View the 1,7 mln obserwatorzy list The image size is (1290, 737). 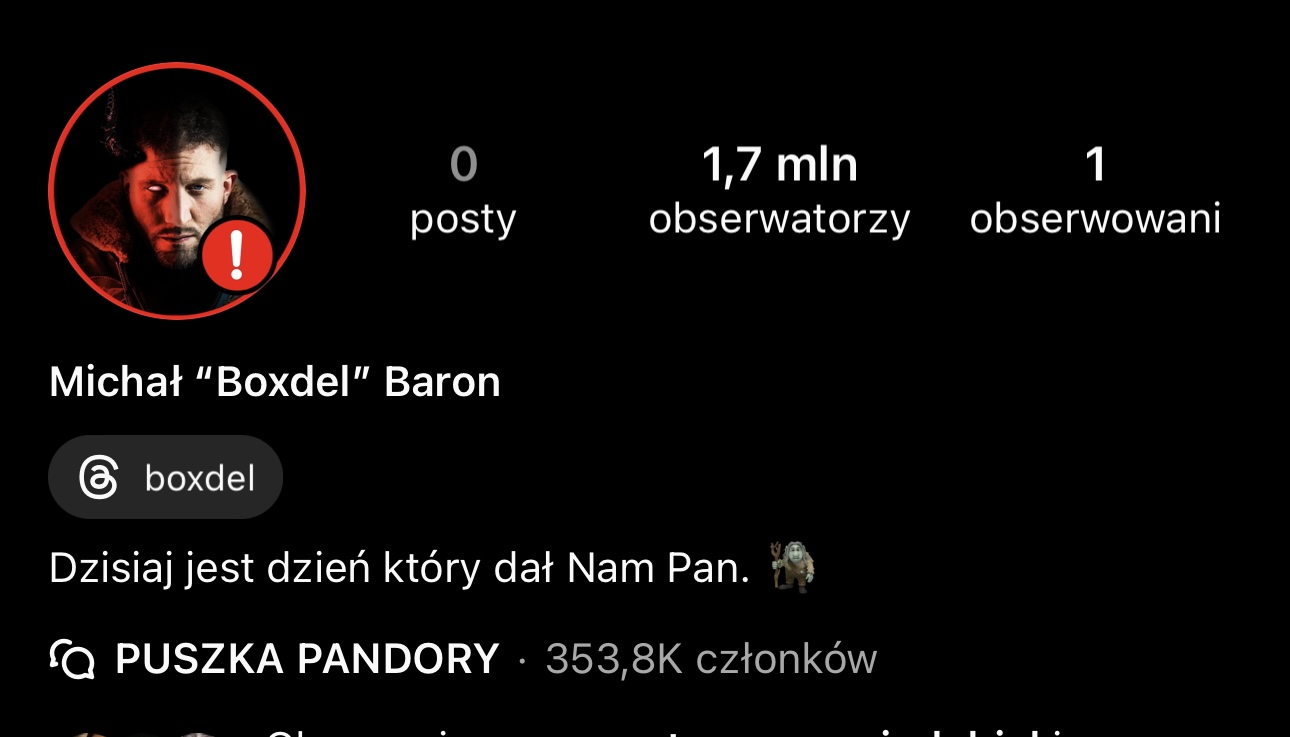pos(779,190)
